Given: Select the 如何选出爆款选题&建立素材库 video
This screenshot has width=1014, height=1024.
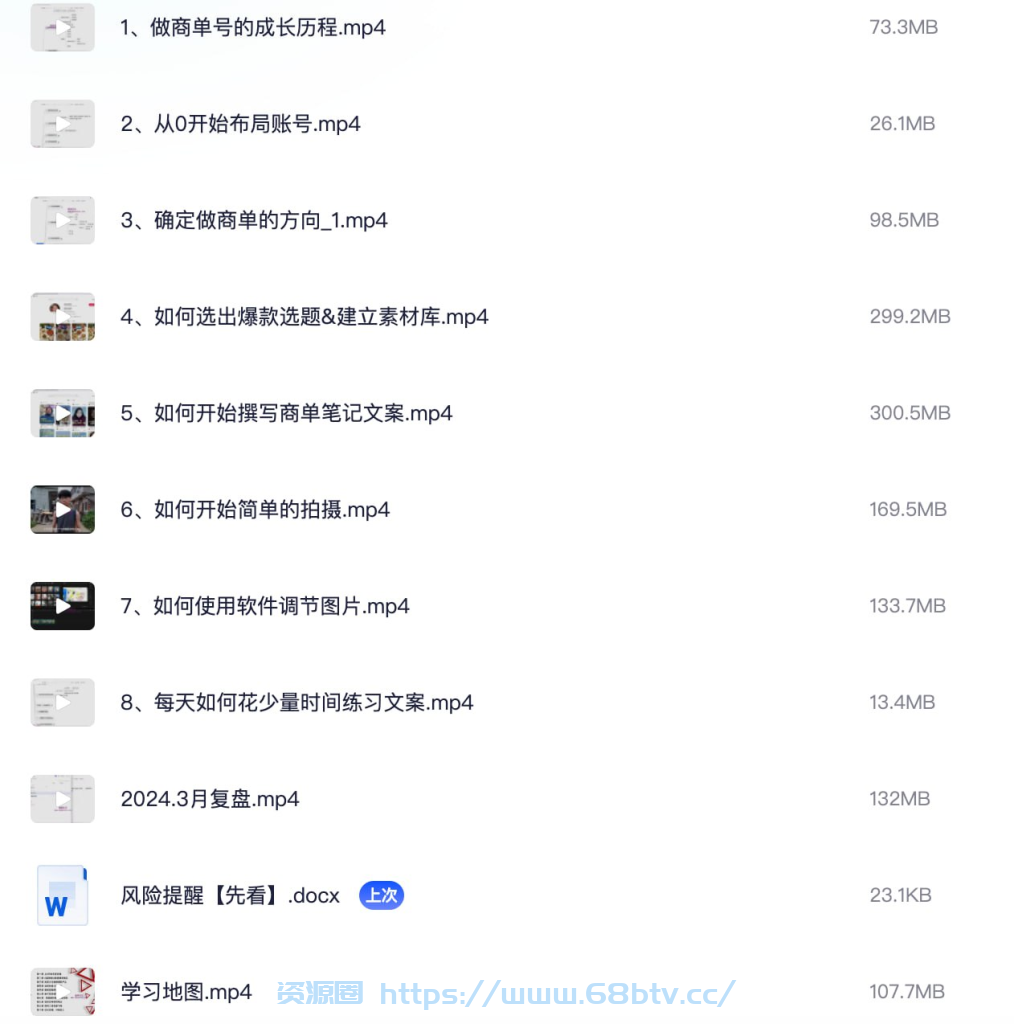Looking at the screenshot, I should coord(304,317).
